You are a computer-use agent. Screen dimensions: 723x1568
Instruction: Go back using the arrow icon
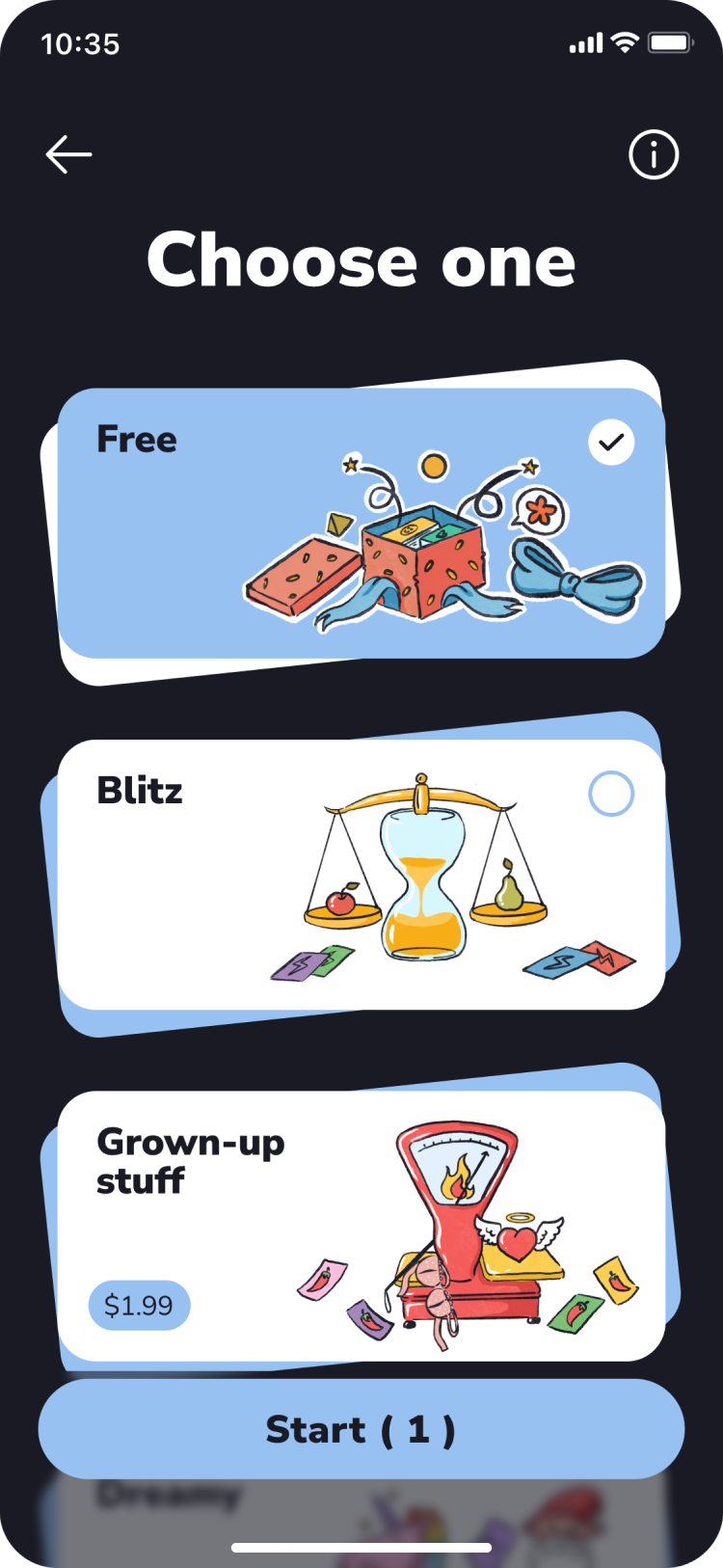pyautogui.click(x=68, y=154)
